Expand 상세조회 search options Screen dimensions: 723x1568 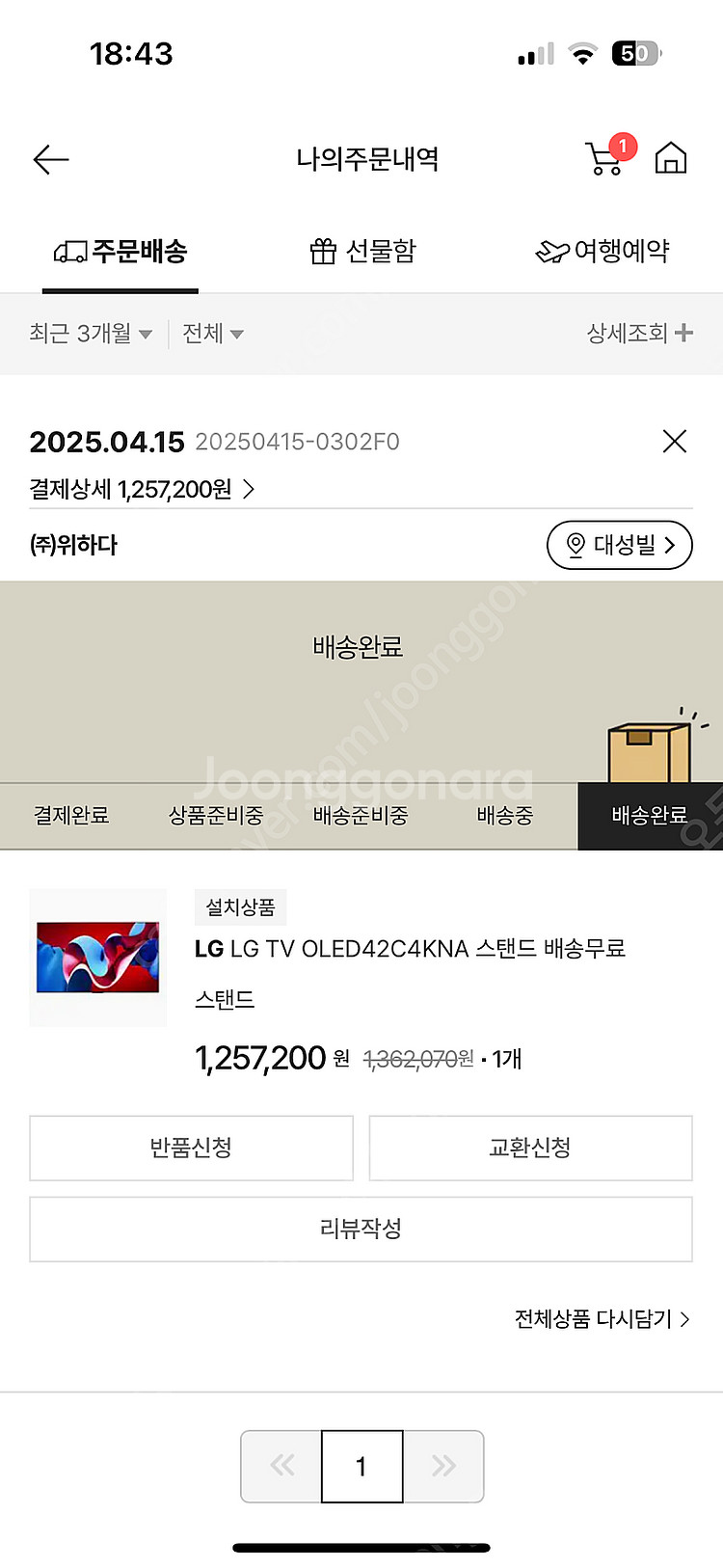[639, 334]
